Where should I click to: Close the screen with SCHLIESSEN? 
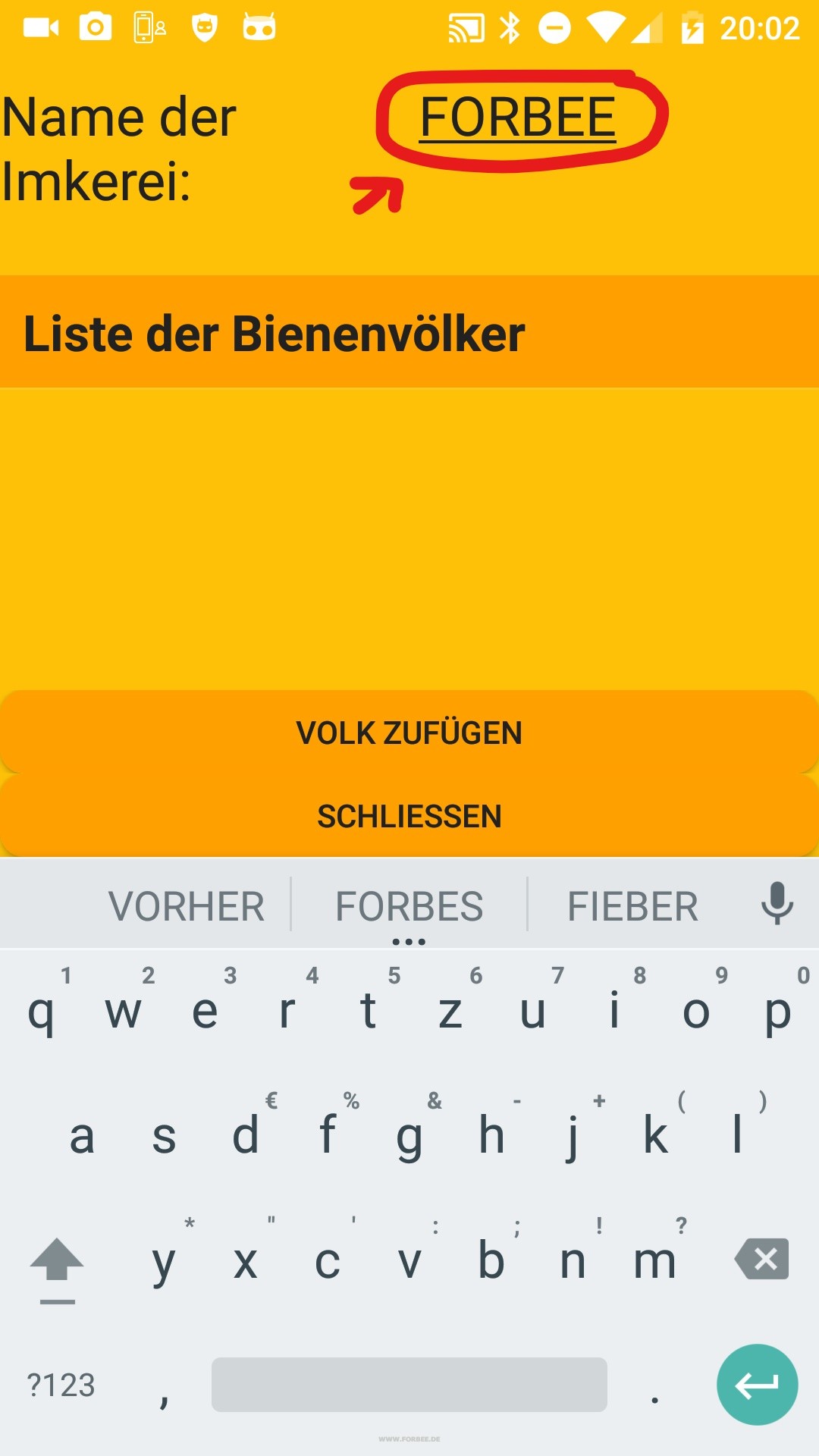(409, 817)
